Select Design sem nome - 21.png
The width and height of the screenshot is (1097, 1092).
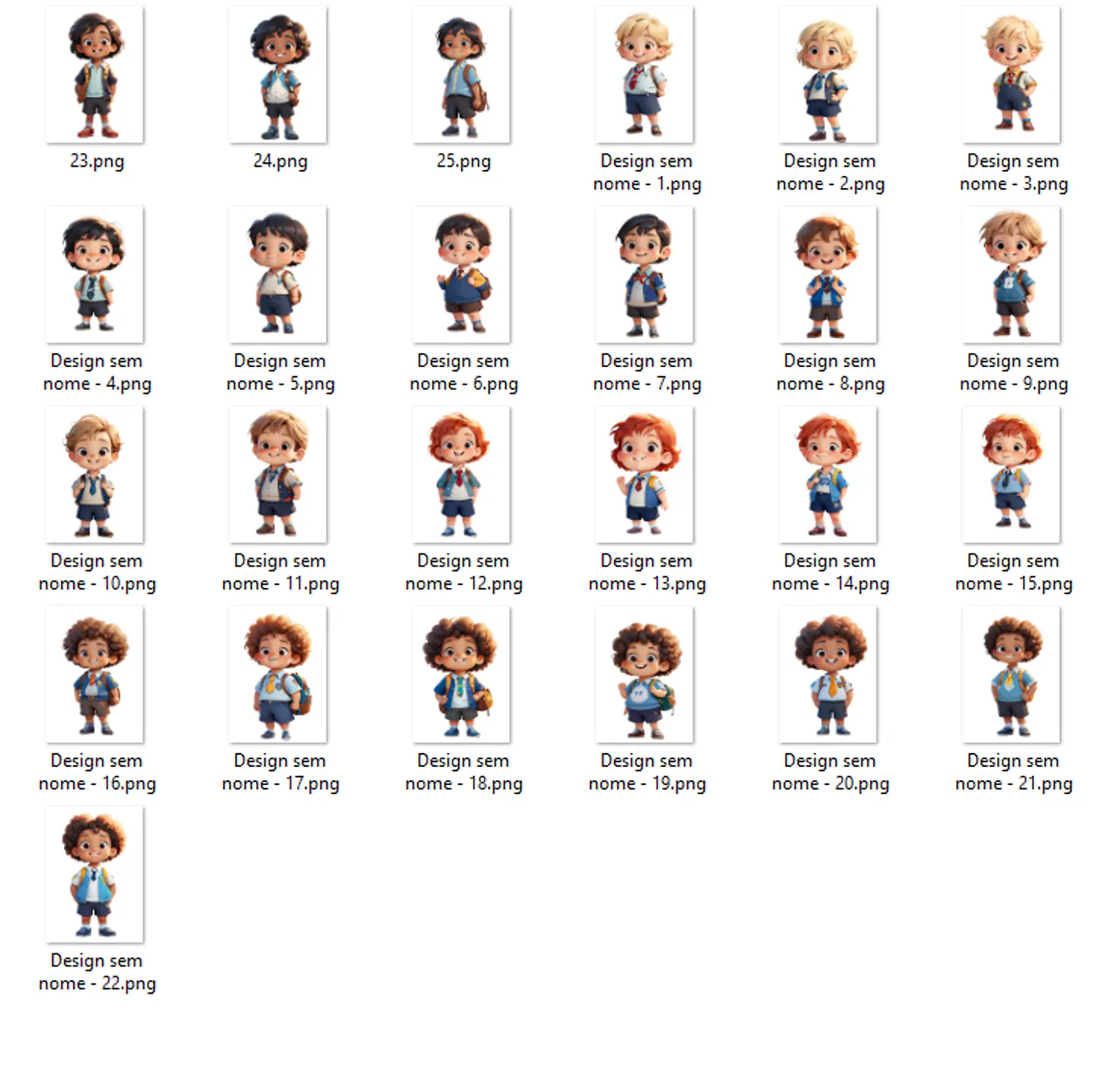(1011, 675)
